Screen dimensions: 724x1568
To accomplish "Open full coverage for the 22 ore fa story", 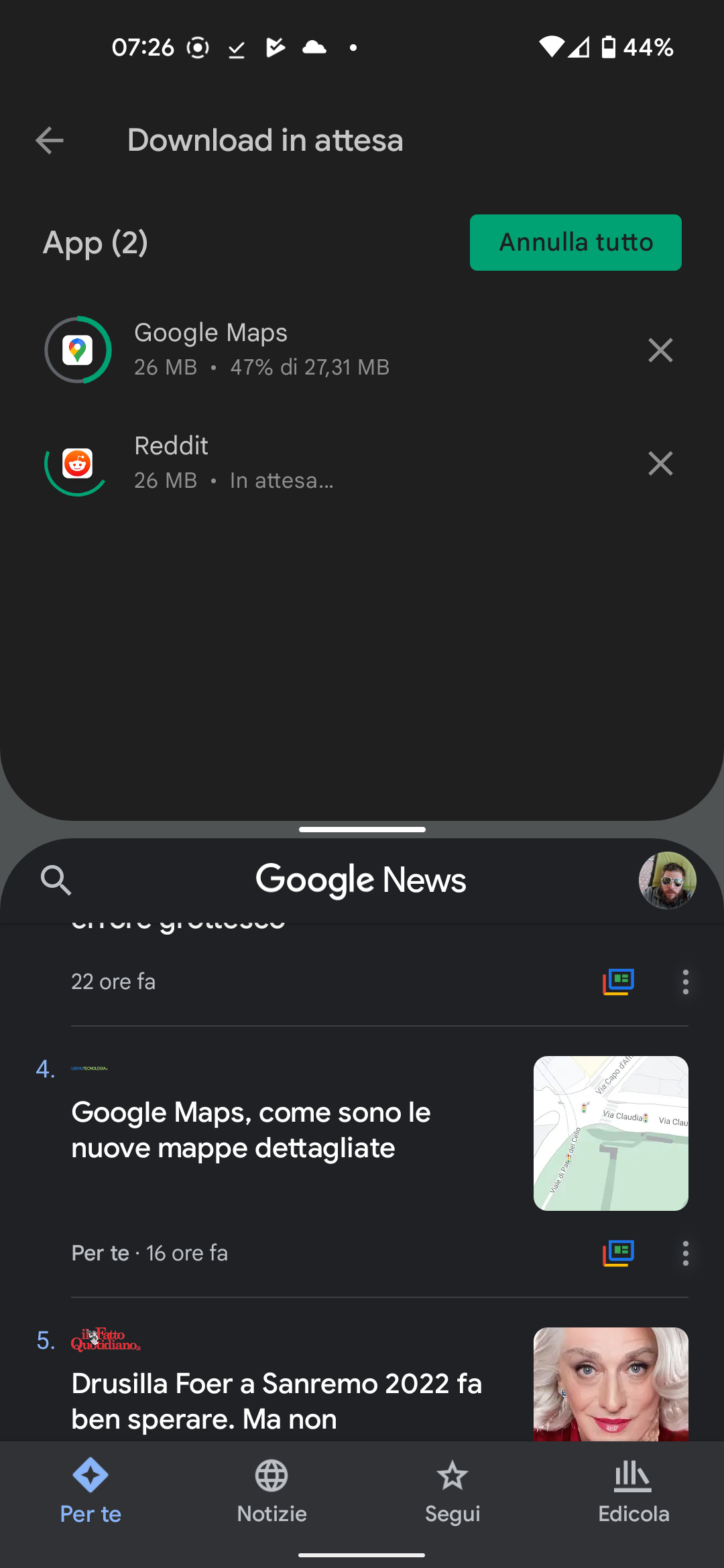I will pos(618,982).
